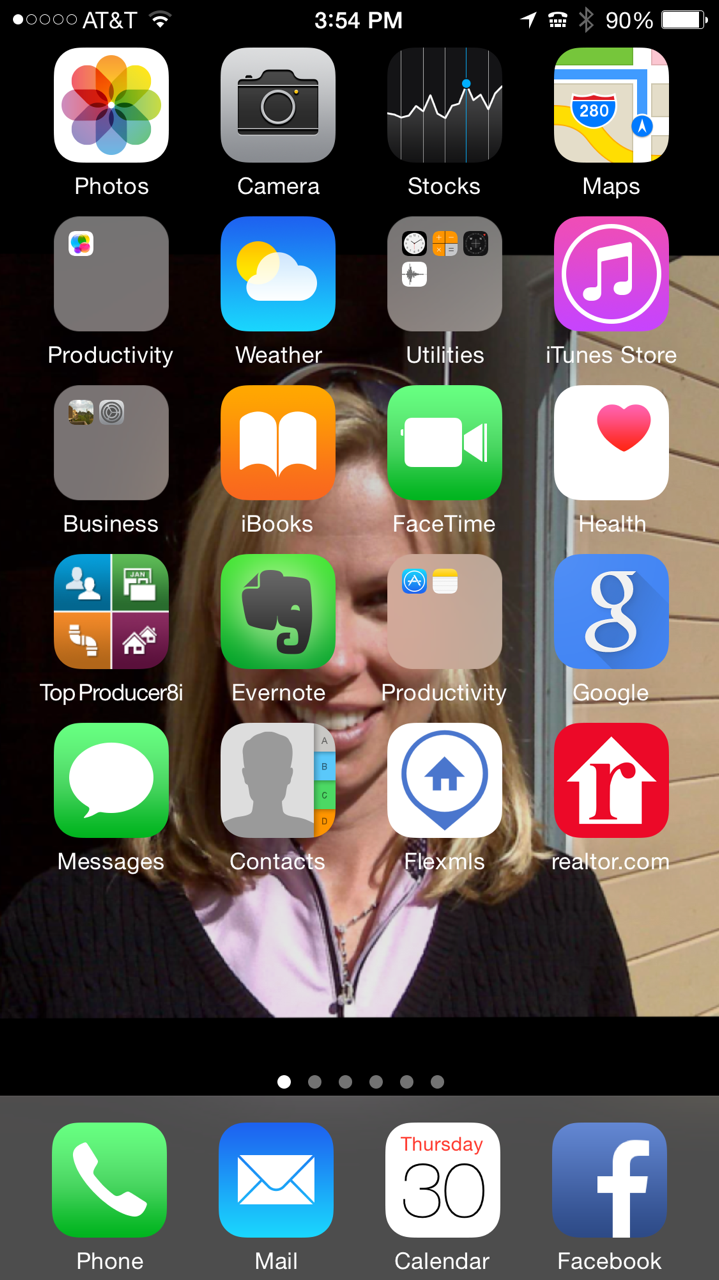The width and height of the screenshot is (719, 1280).
Task: Open the Google app
Action: pos(611,612)
